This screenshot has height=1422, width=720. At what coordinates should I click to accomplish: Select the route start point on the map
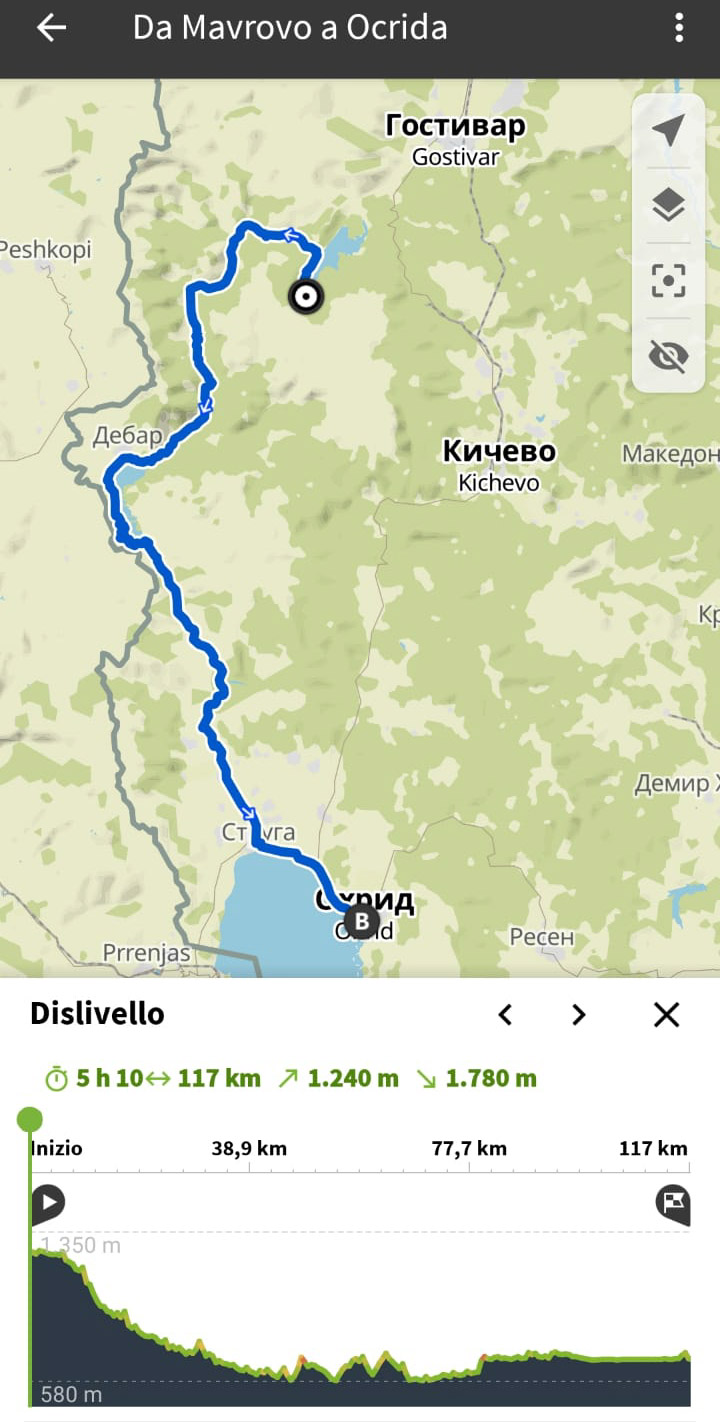pyautogui.click(x=305, y=297)
